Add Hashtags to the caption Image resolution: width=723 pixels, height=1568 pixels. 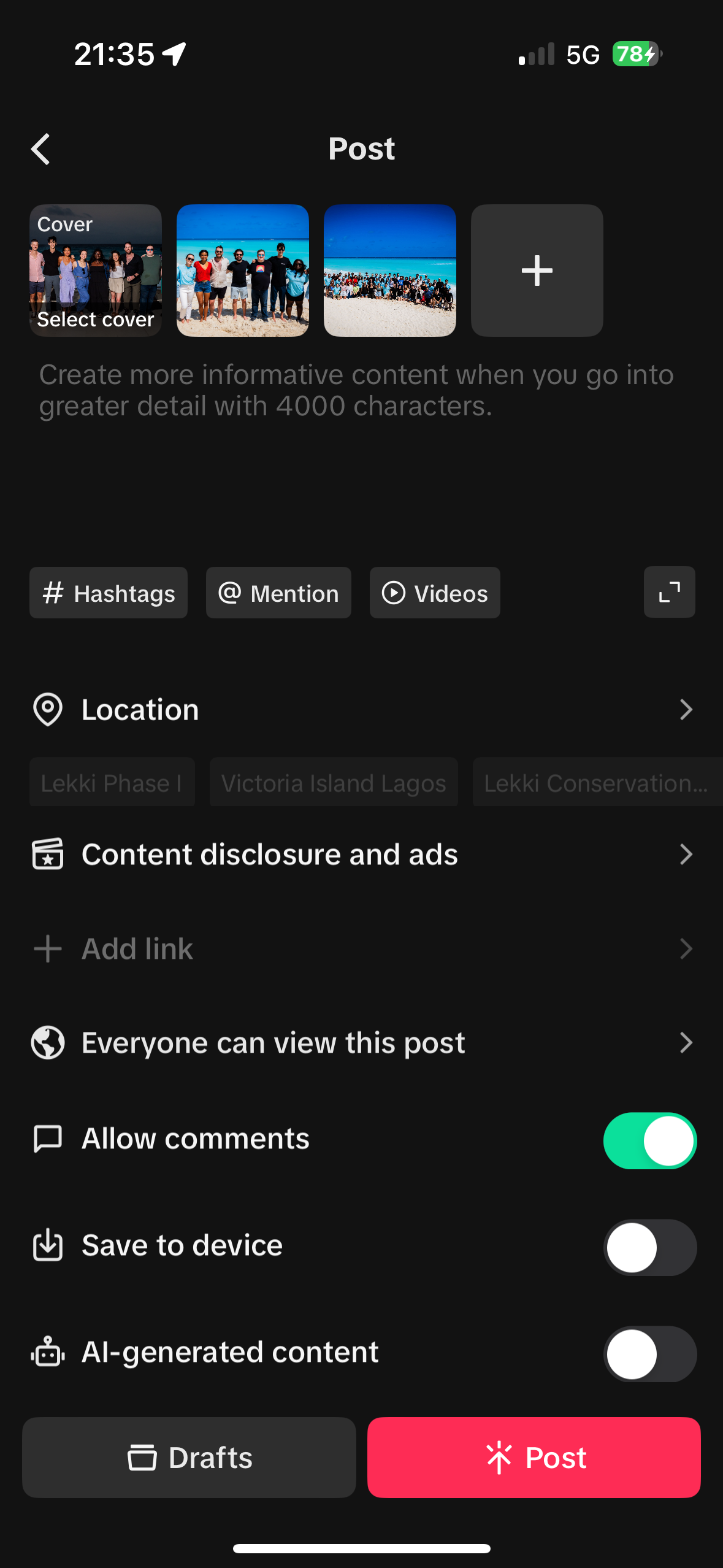(x=109, y=593)
